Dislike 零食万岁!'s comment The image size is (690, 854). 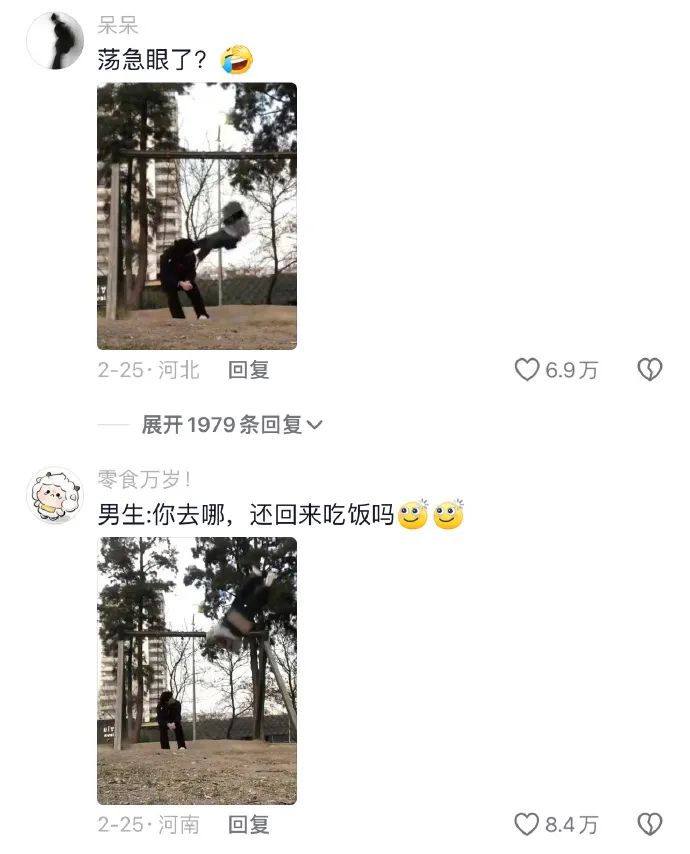pyautogui.click(x=650, y=824)
